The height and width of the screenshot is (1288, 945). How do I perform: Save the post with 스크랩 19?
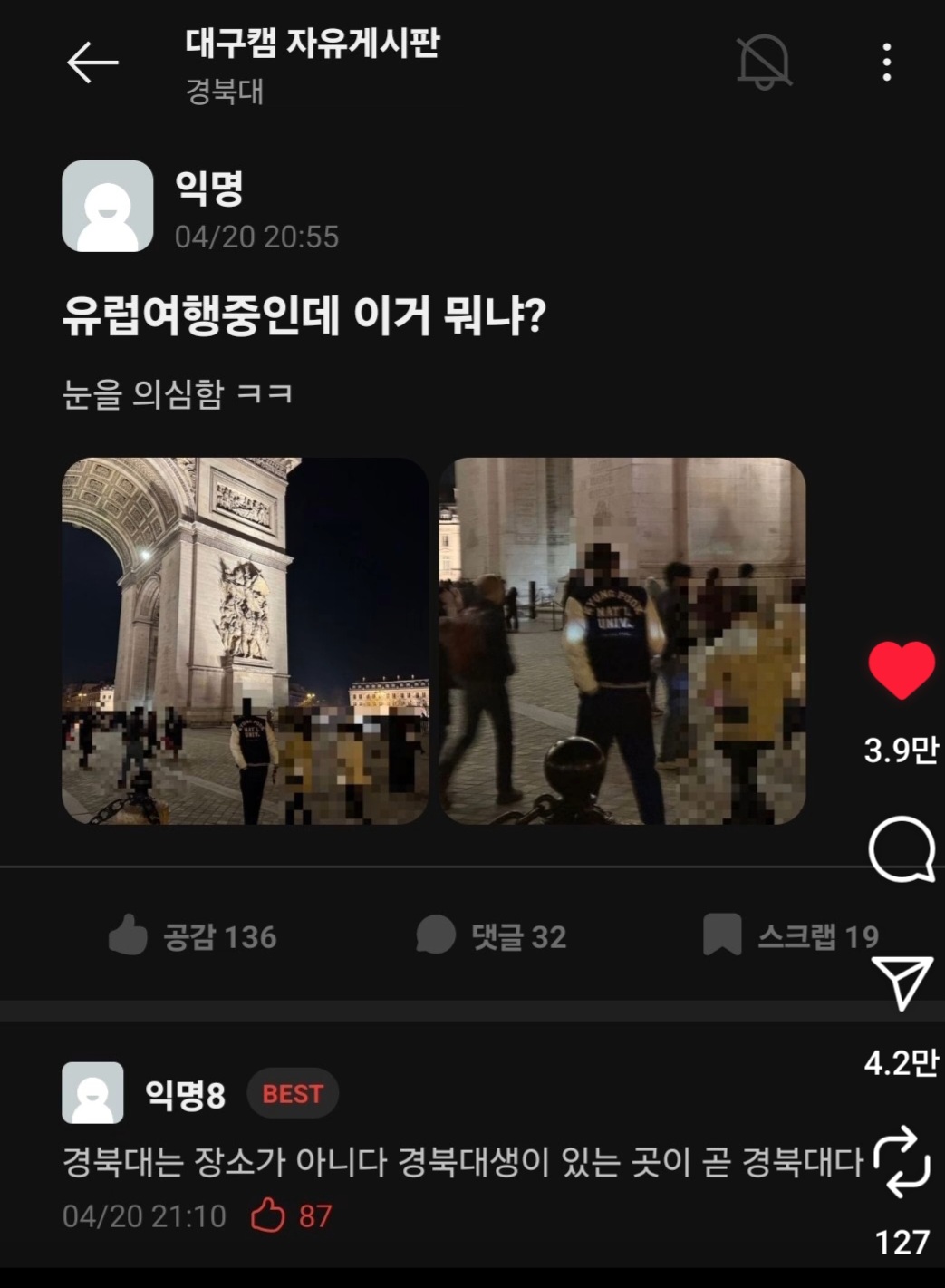click(790, 935)
